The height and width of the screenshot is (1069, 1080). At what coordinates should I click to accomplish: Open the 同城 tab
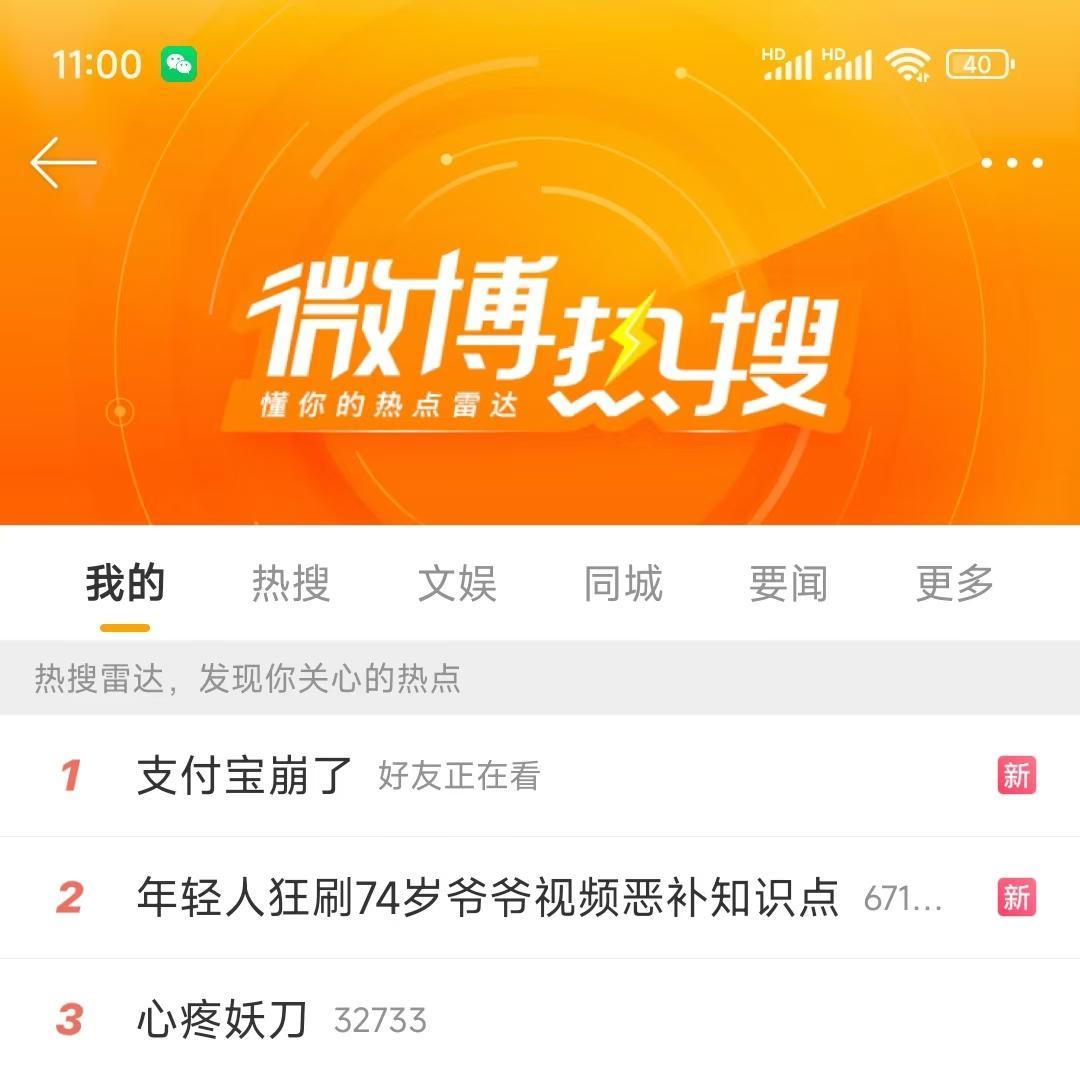pyautogui.click(x=623, y=584)
